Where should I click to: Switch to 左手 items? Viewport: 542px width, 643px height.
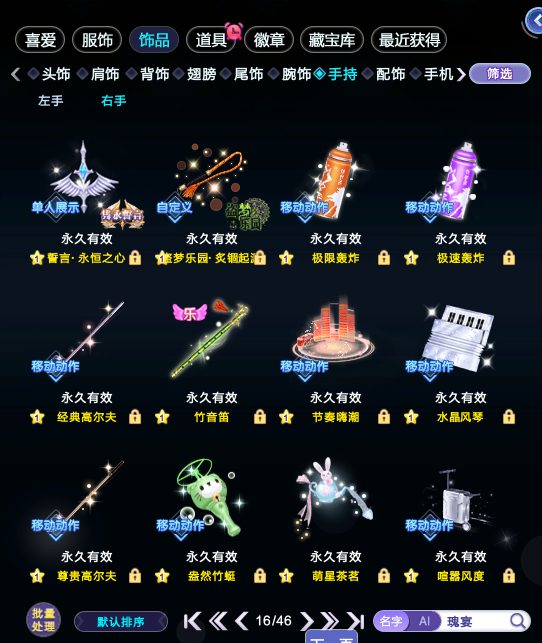tap(50, 100)
